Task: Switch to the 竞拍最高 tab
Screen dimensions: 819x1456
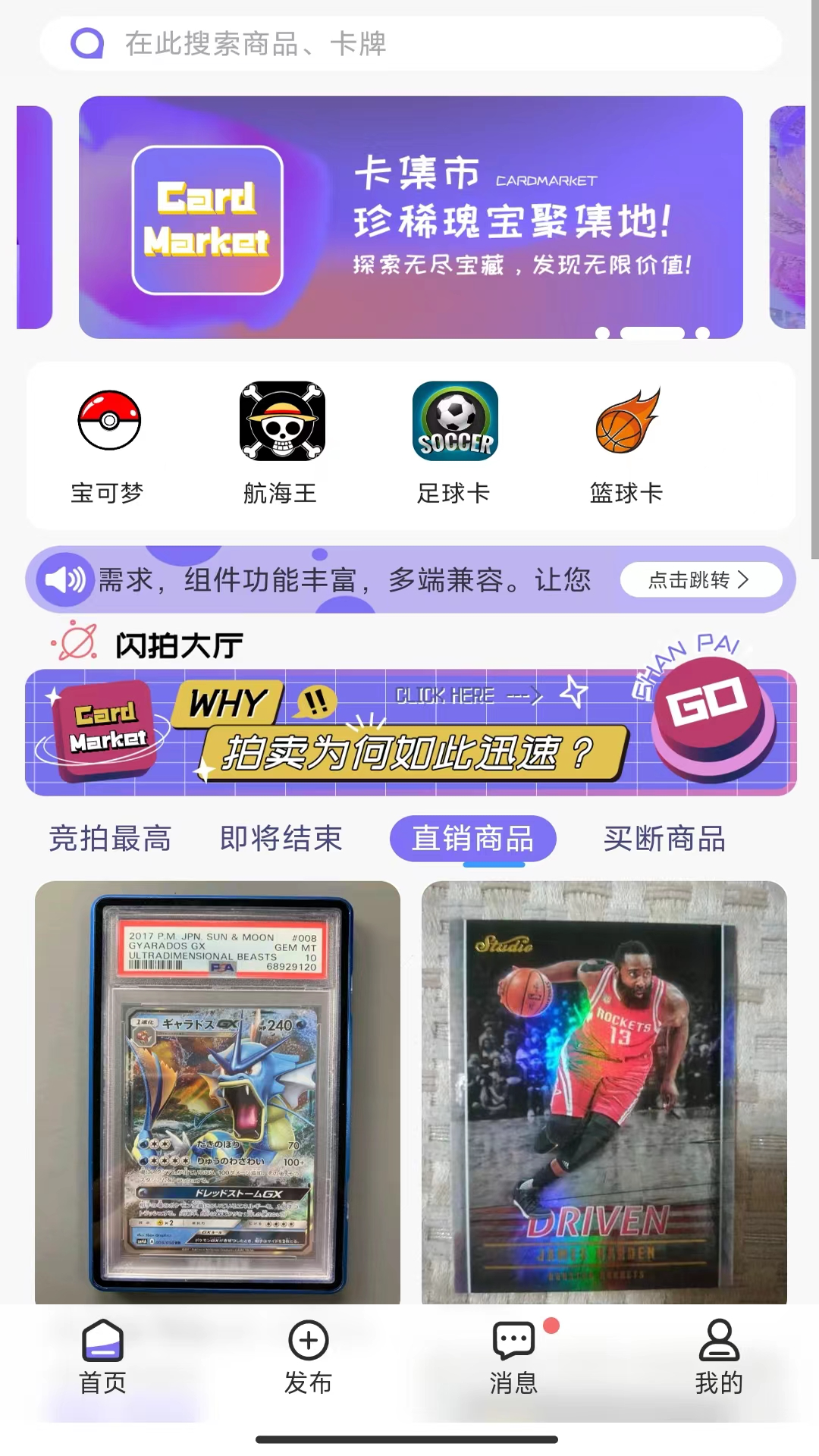Action: coord(110,839)
